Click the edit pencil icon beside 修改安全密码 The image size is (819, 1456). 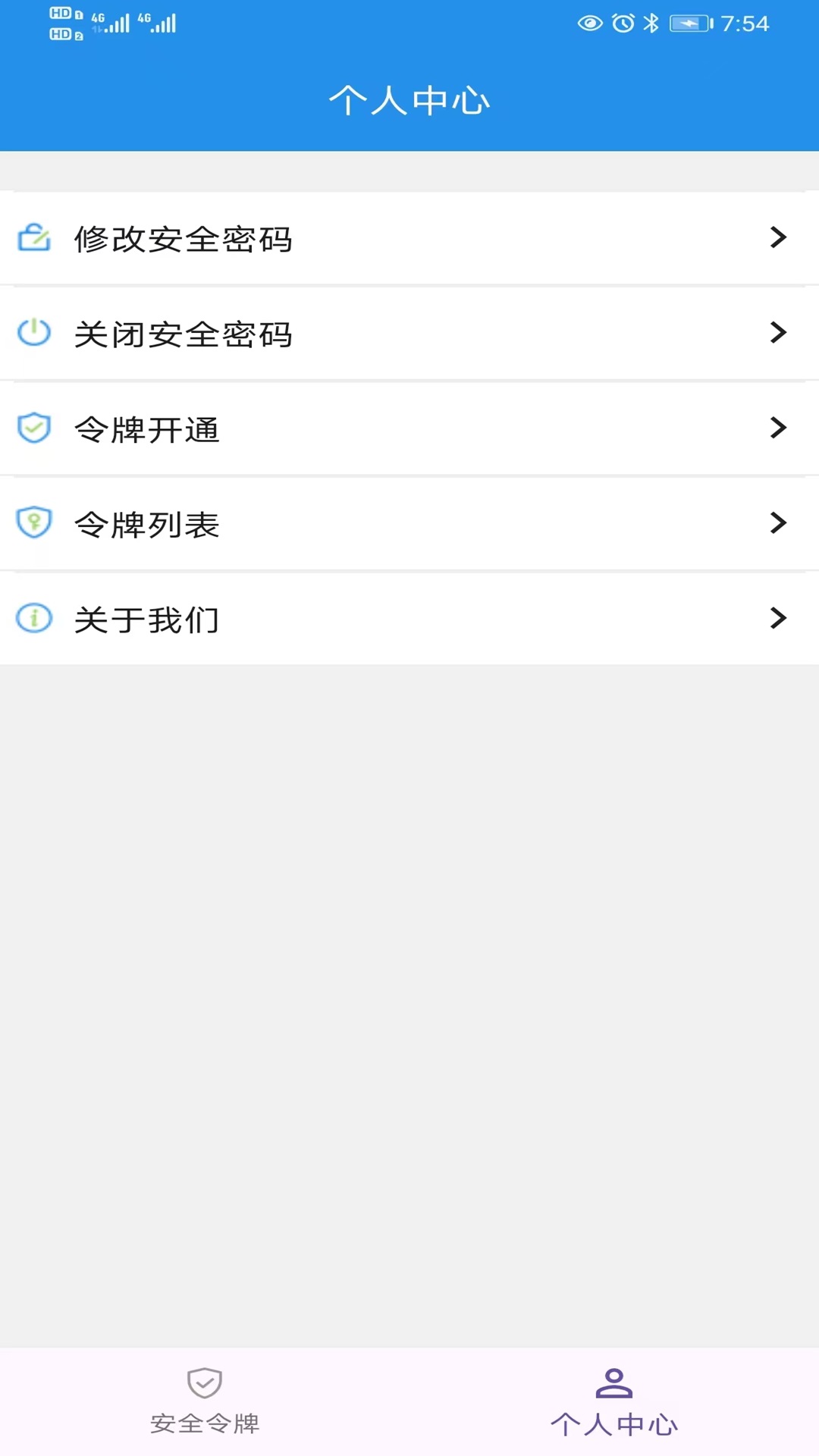36,237
